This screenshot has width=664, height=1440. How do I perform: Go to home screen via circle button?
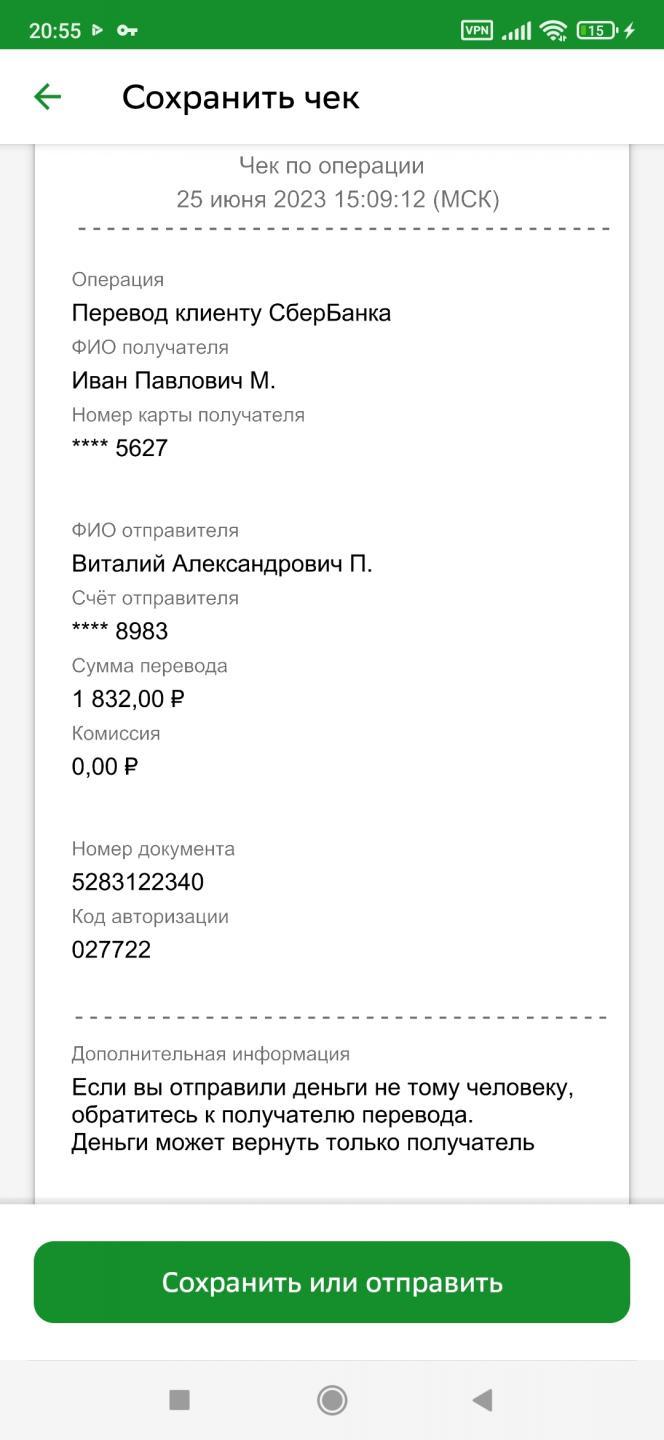click(332, 1400)
